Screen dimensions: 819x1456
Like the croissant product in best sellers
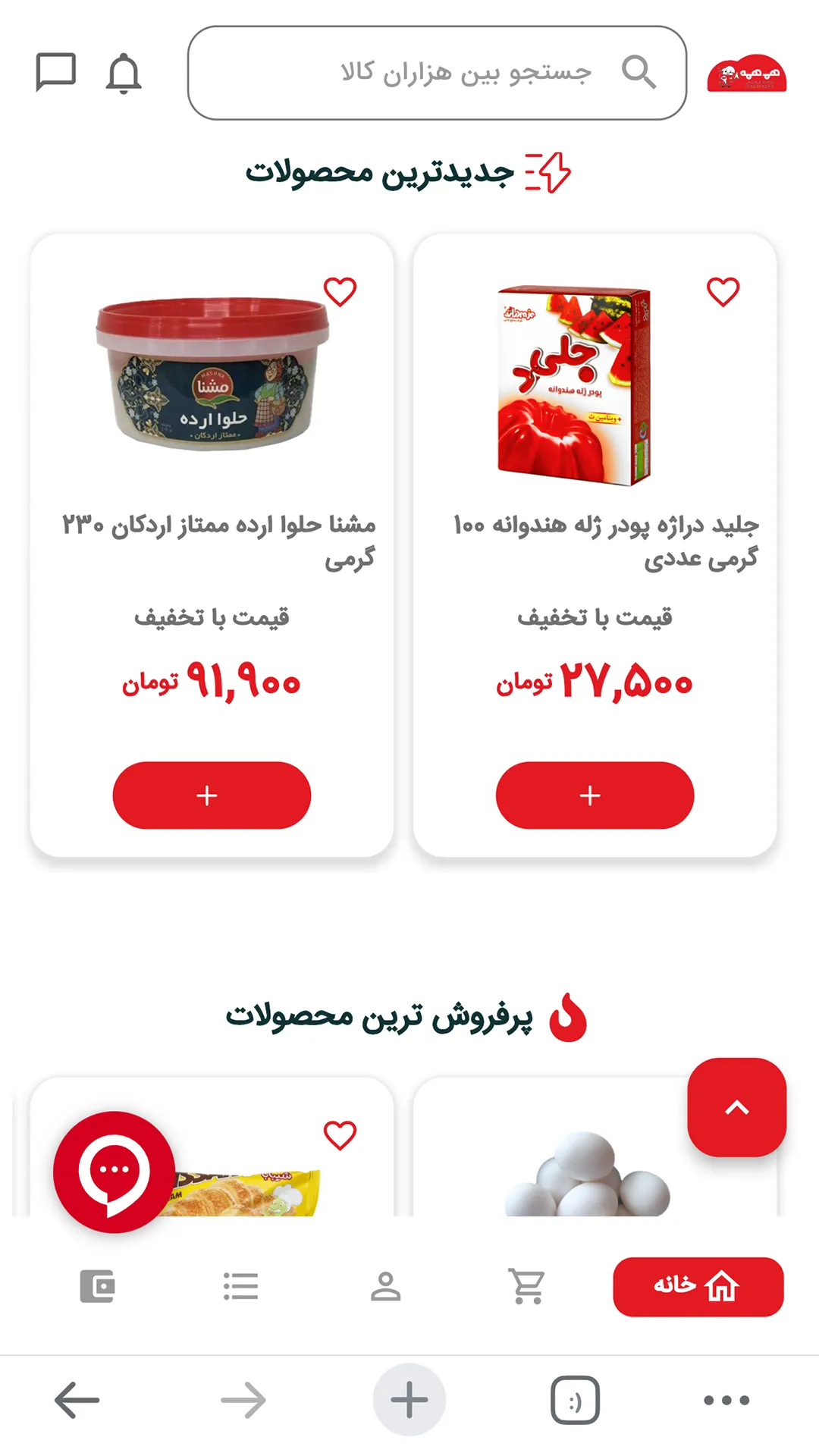click(x=340, y=1135)
